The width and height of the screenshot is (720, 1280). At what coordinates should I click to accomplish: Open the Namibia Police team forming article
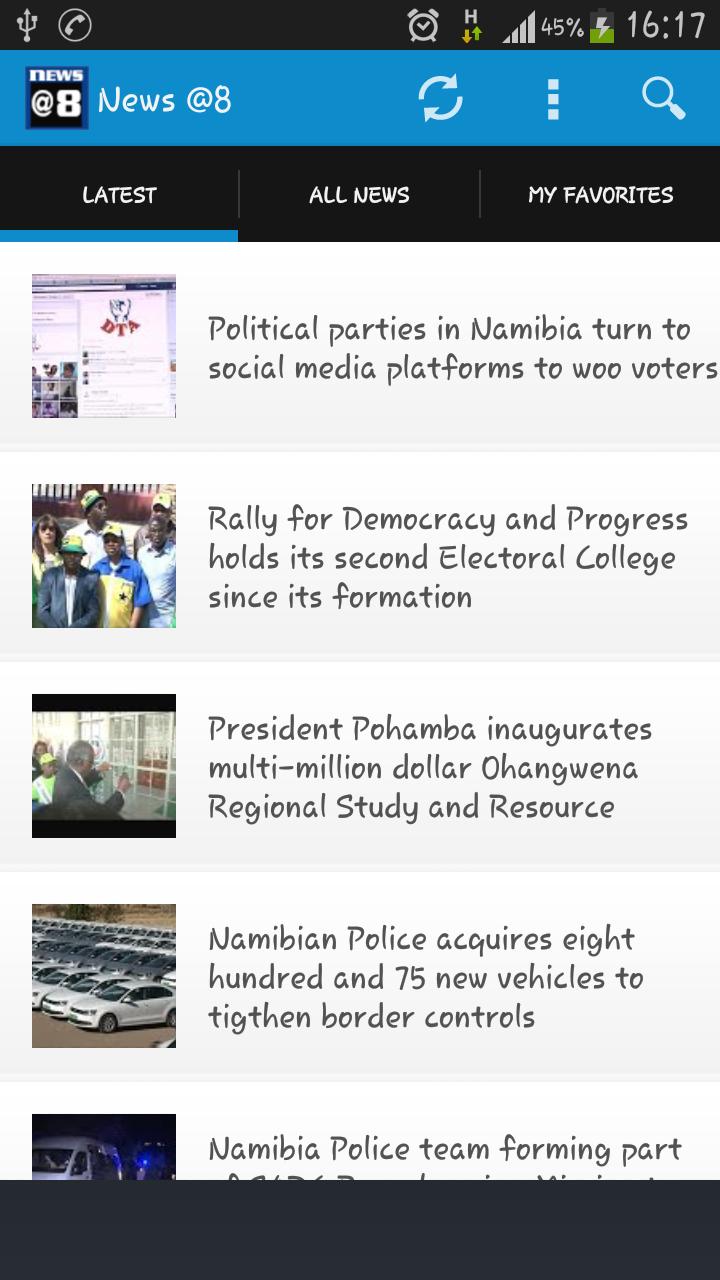pos(444,1150)
